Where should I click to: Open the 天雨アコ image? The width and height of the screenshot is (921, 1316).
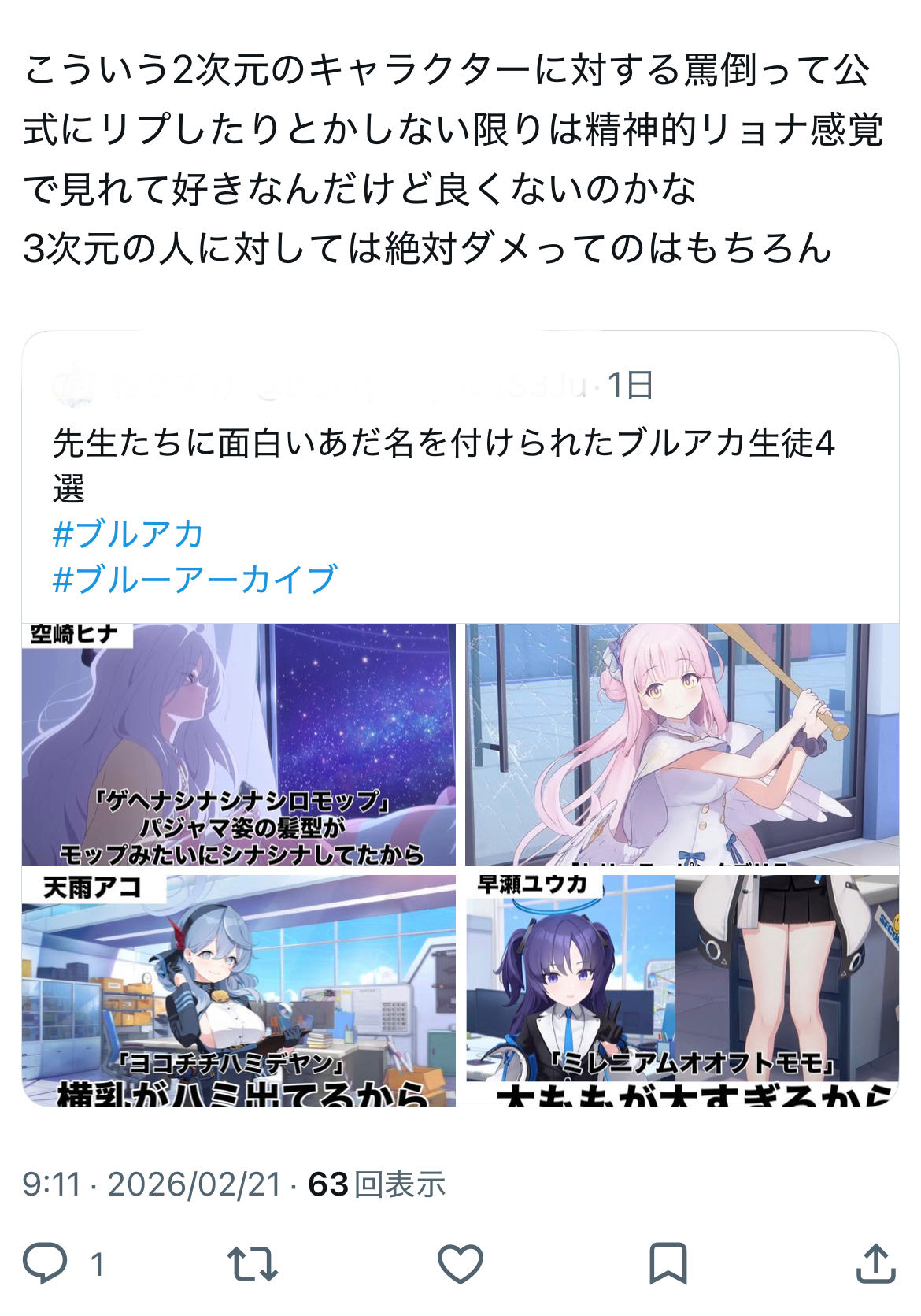click(239, 990)
